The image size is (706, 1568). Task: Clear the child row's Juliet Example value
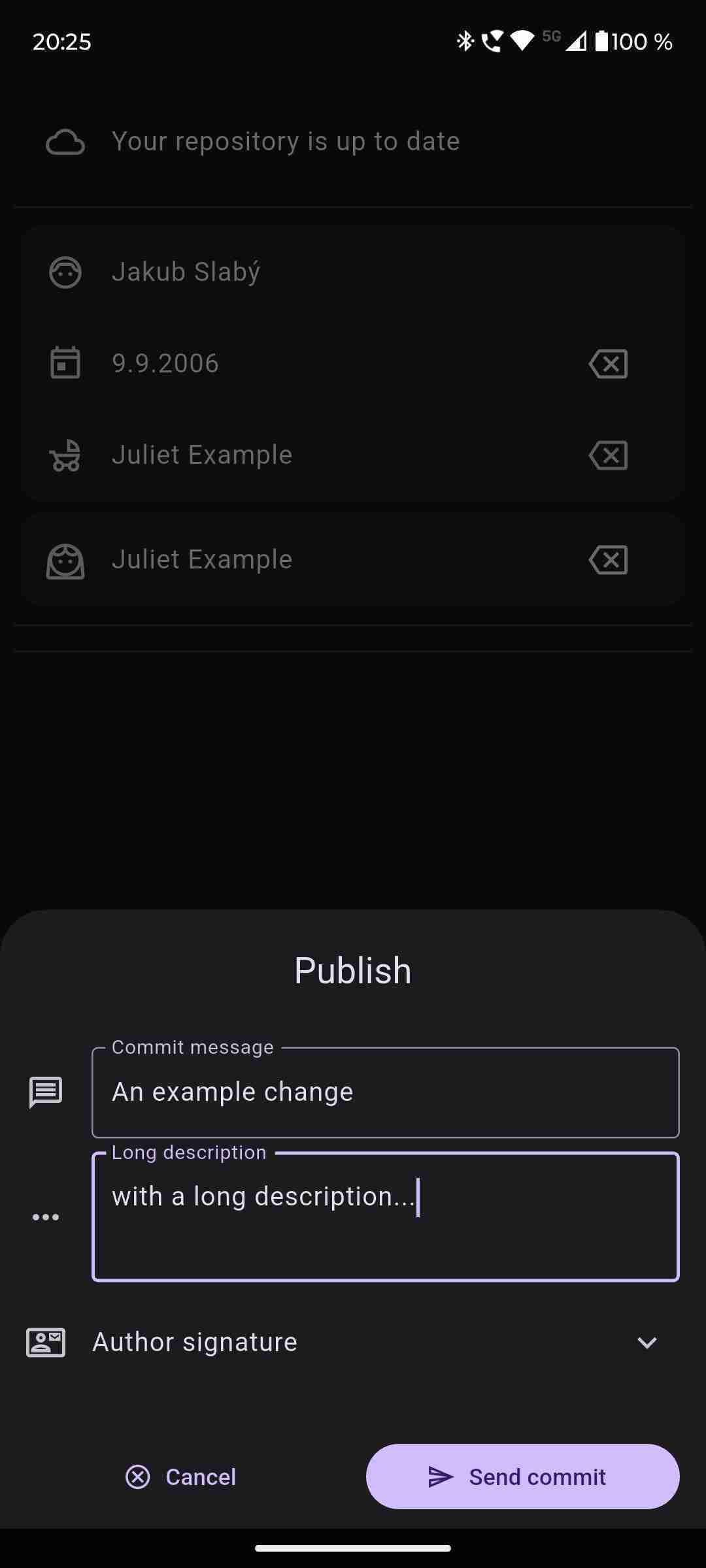tap(609, 559)
